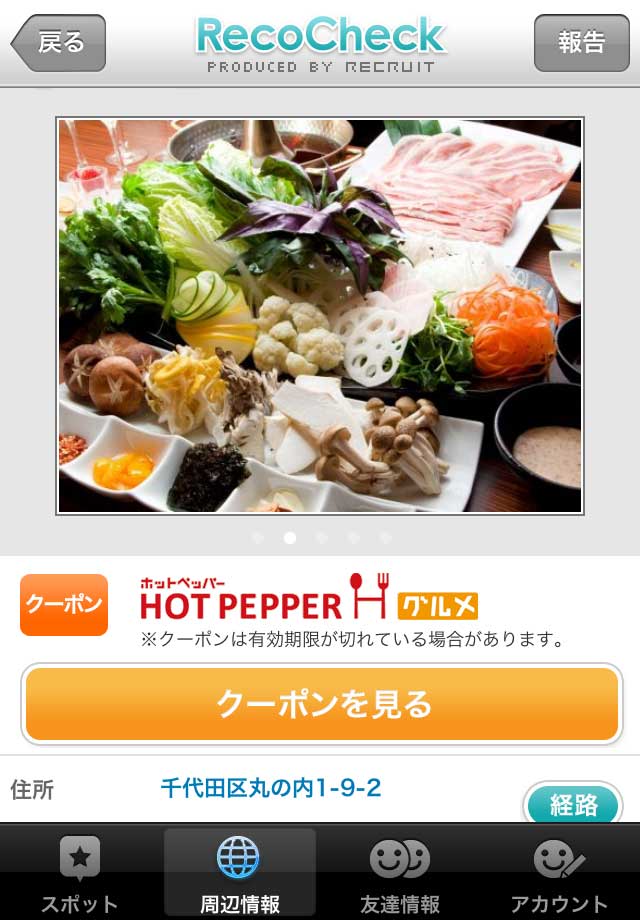The width and height of the screenshot is (640, 920).
Task: Open the アカウント tab
Action: (559, 875)
